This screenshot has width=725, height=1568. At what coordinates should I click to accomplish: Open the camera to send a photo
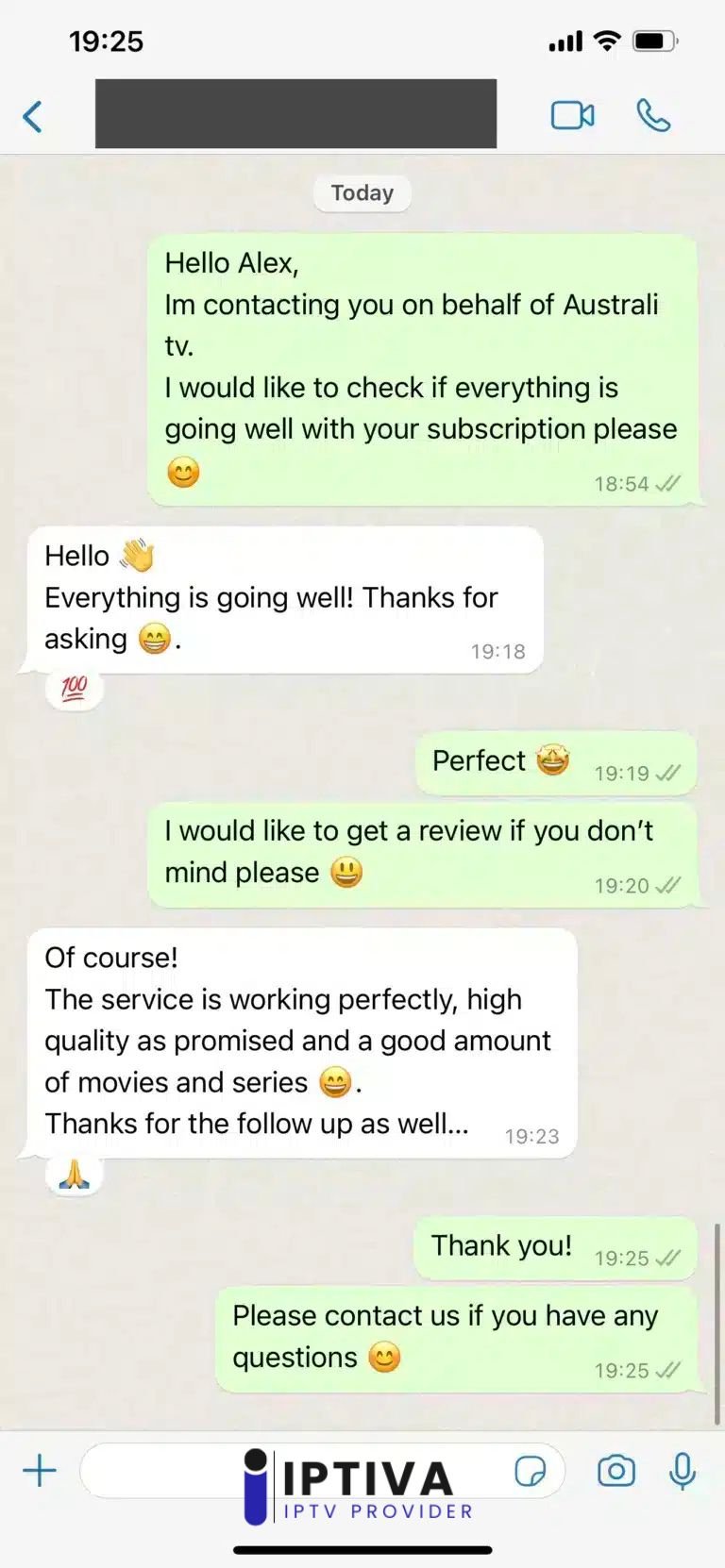tap(615, 1470)
